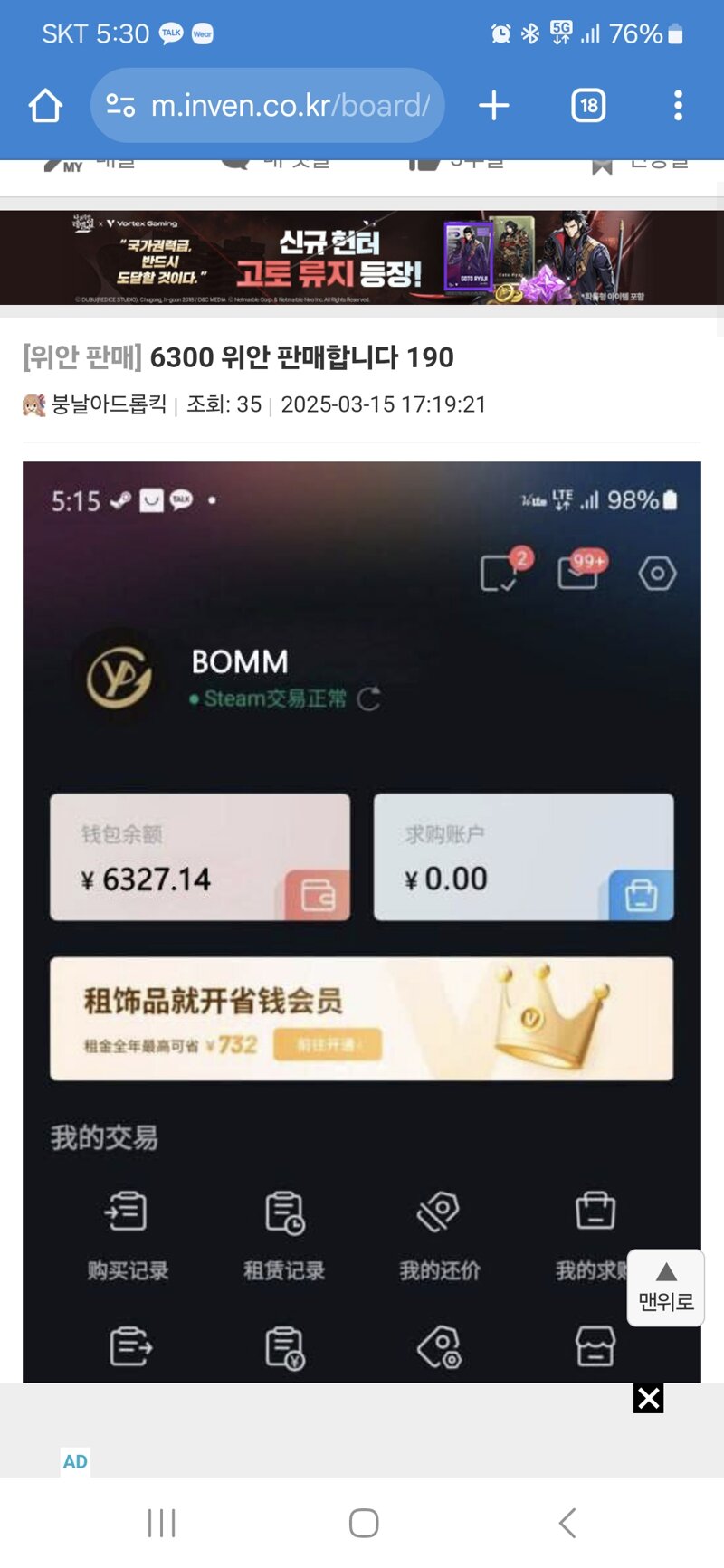Open the author profile 붕날아드롭킥

point(108,404)
